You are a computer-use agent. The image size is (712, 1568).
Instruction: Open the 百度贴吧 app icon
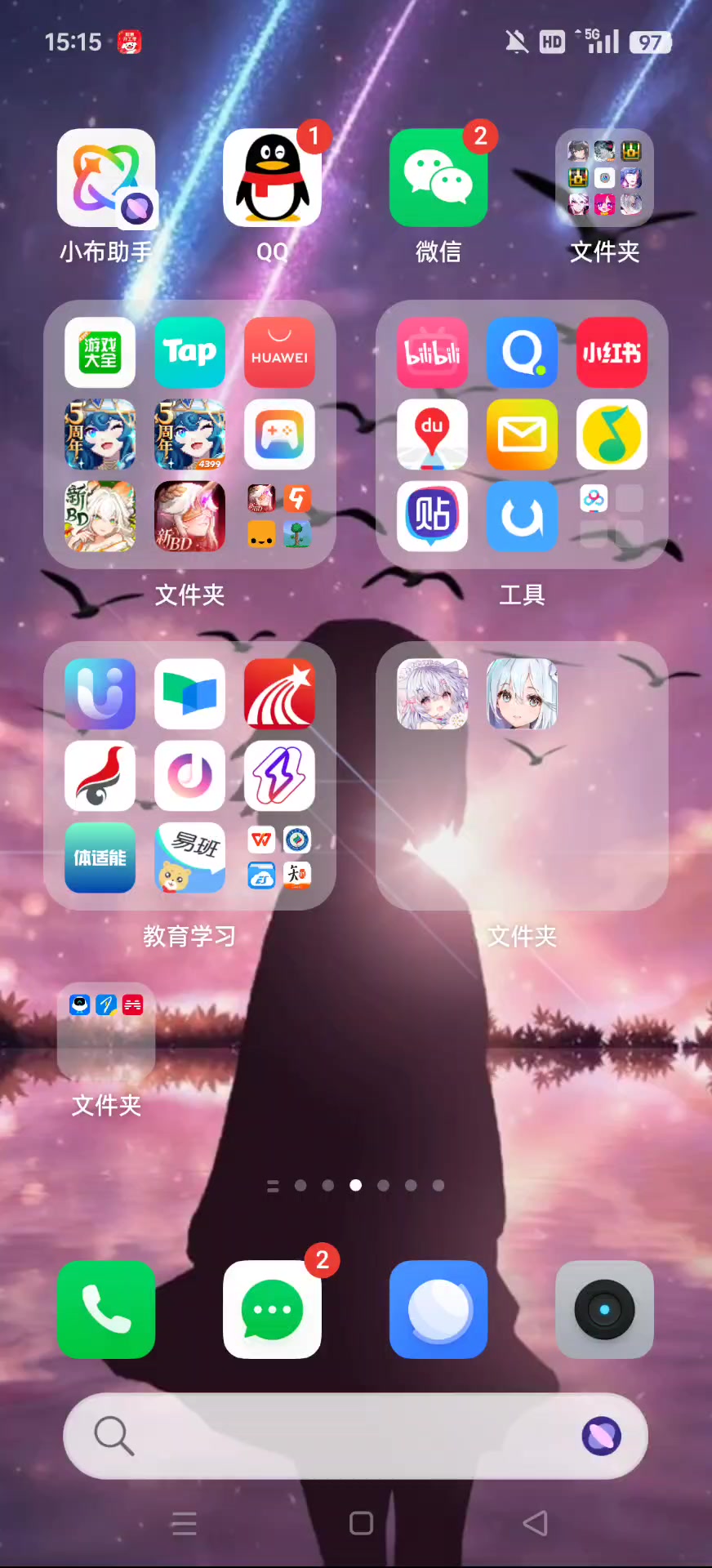tap(433, 516)
